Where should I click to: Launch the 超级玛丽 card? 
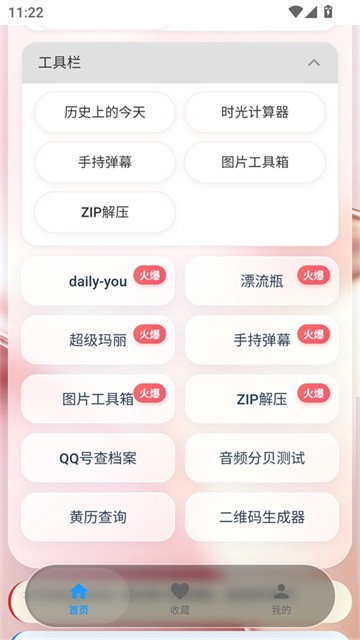[x=98, y=340]
